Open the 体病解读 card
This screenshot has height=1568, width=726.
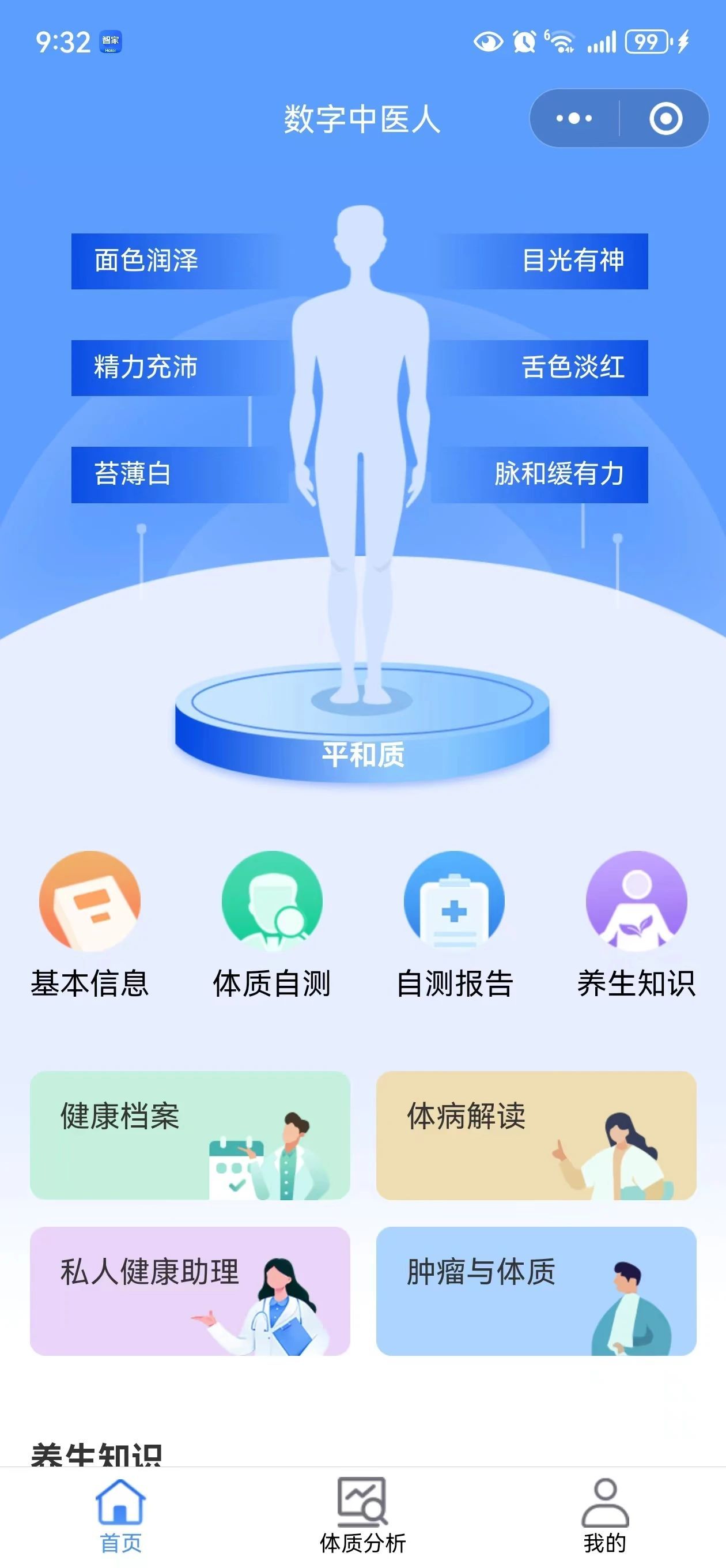point(536,1135)
